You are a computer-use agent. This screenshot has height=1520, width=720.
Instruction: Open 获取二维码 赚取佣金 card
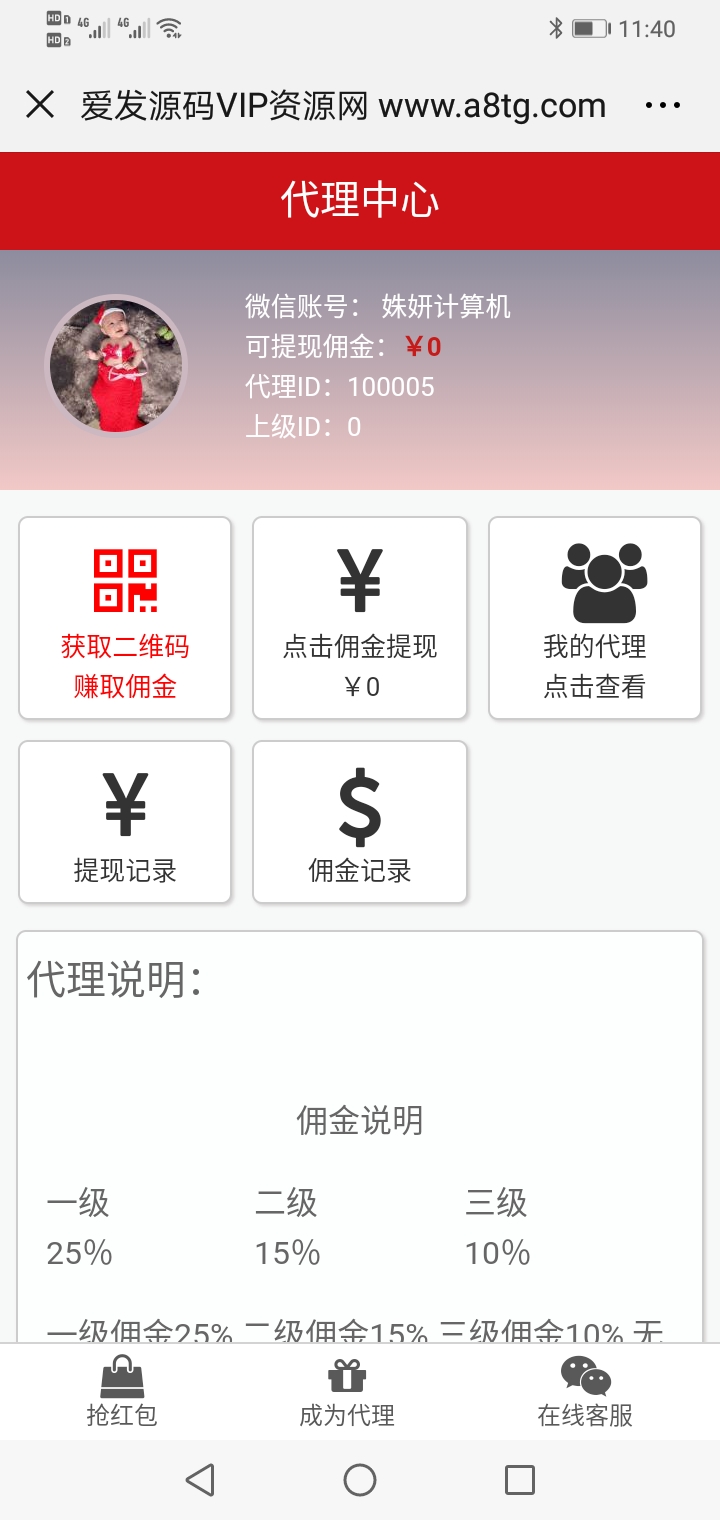click(125, 618)
